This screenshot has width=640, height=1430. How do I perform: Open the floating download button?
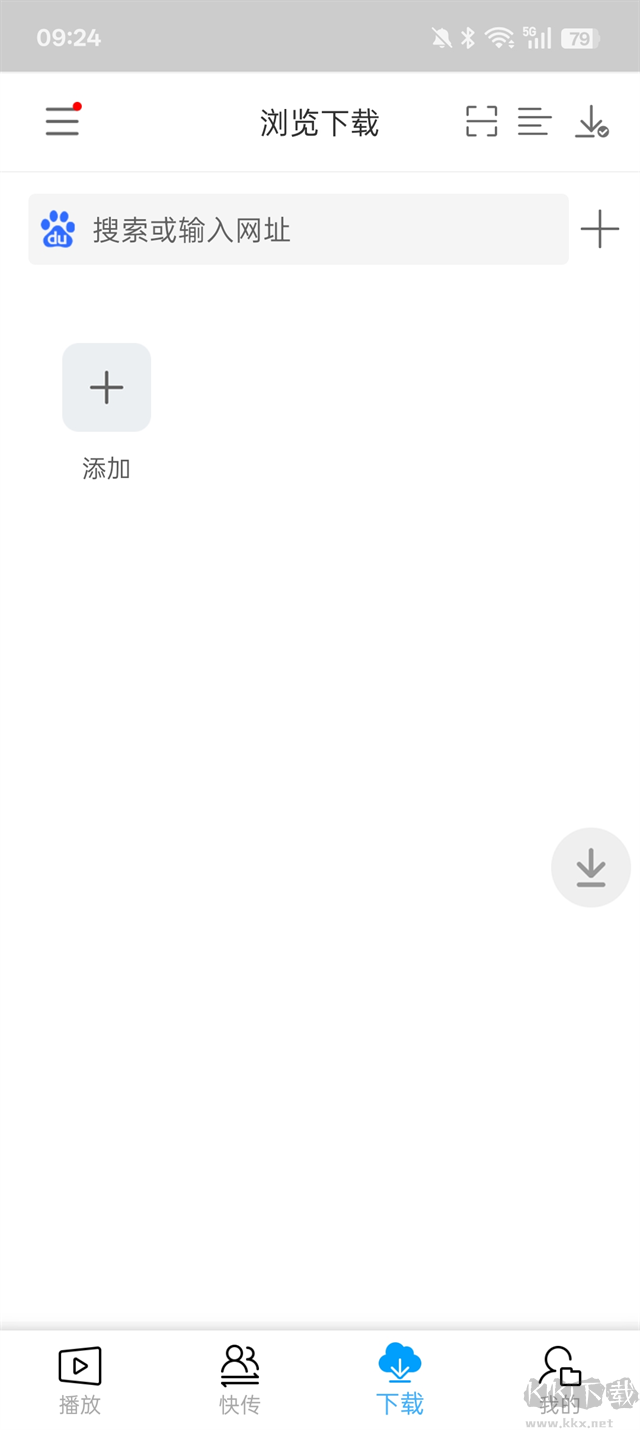coord(590,867)
